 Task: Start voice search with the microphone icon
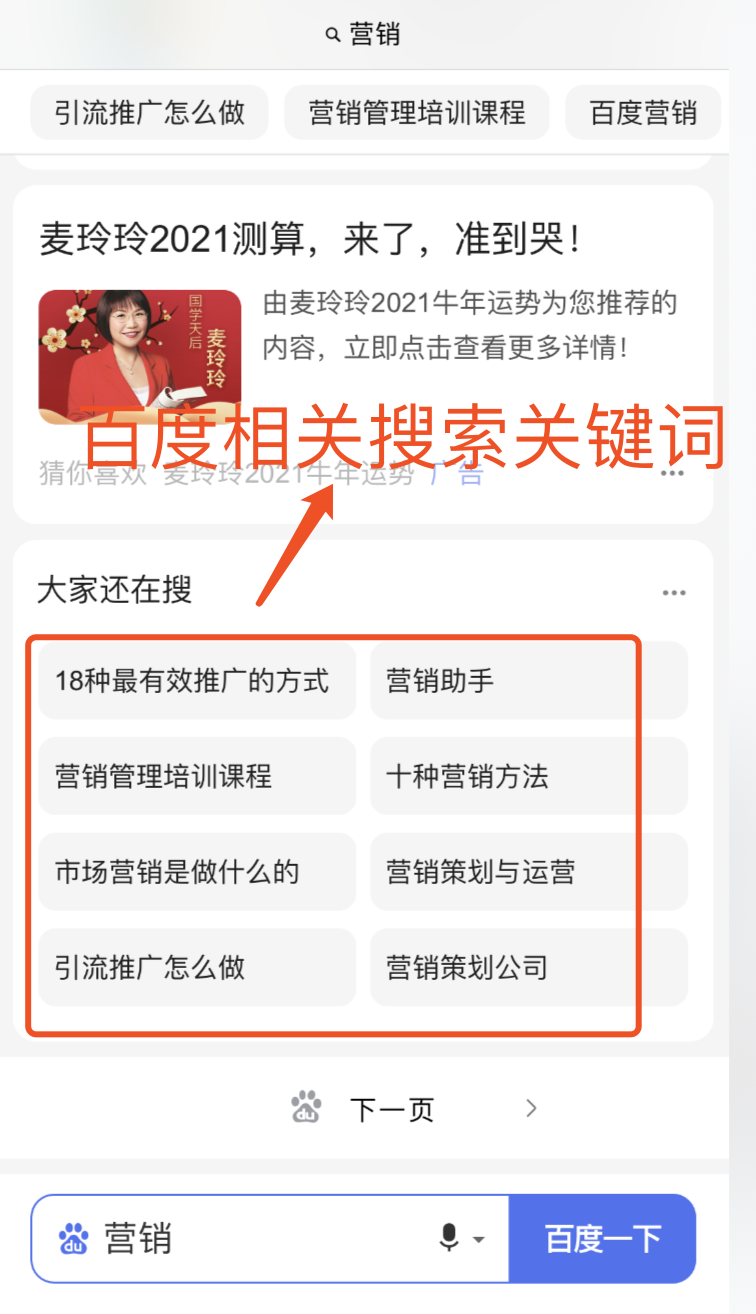pos(450,1239)
